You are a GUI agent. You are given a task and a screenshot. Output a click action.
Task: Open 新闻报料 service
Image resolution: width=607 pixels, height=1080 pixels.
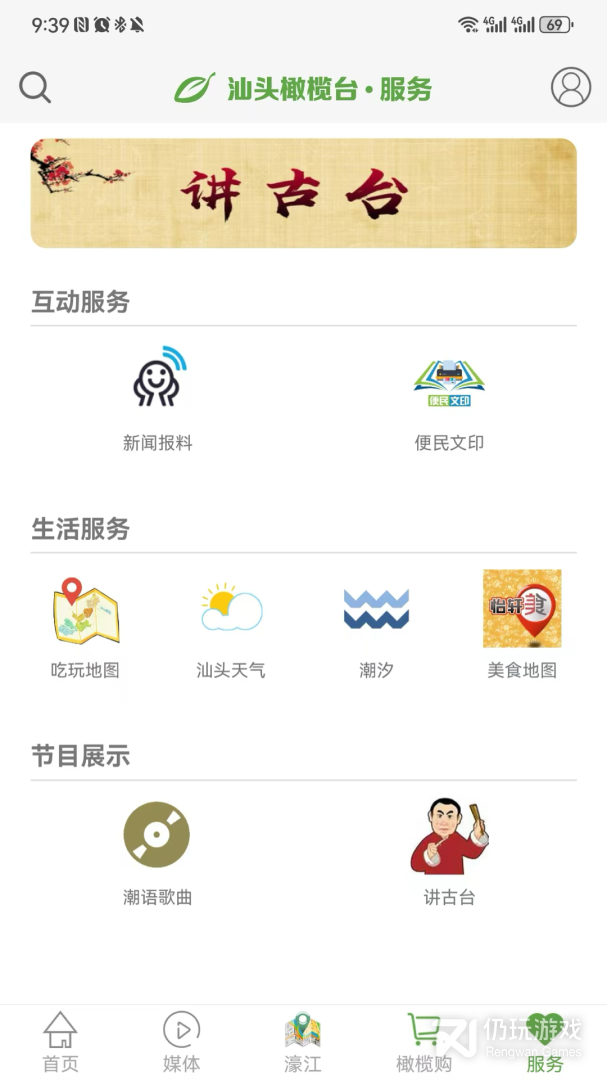click(158, 398)
